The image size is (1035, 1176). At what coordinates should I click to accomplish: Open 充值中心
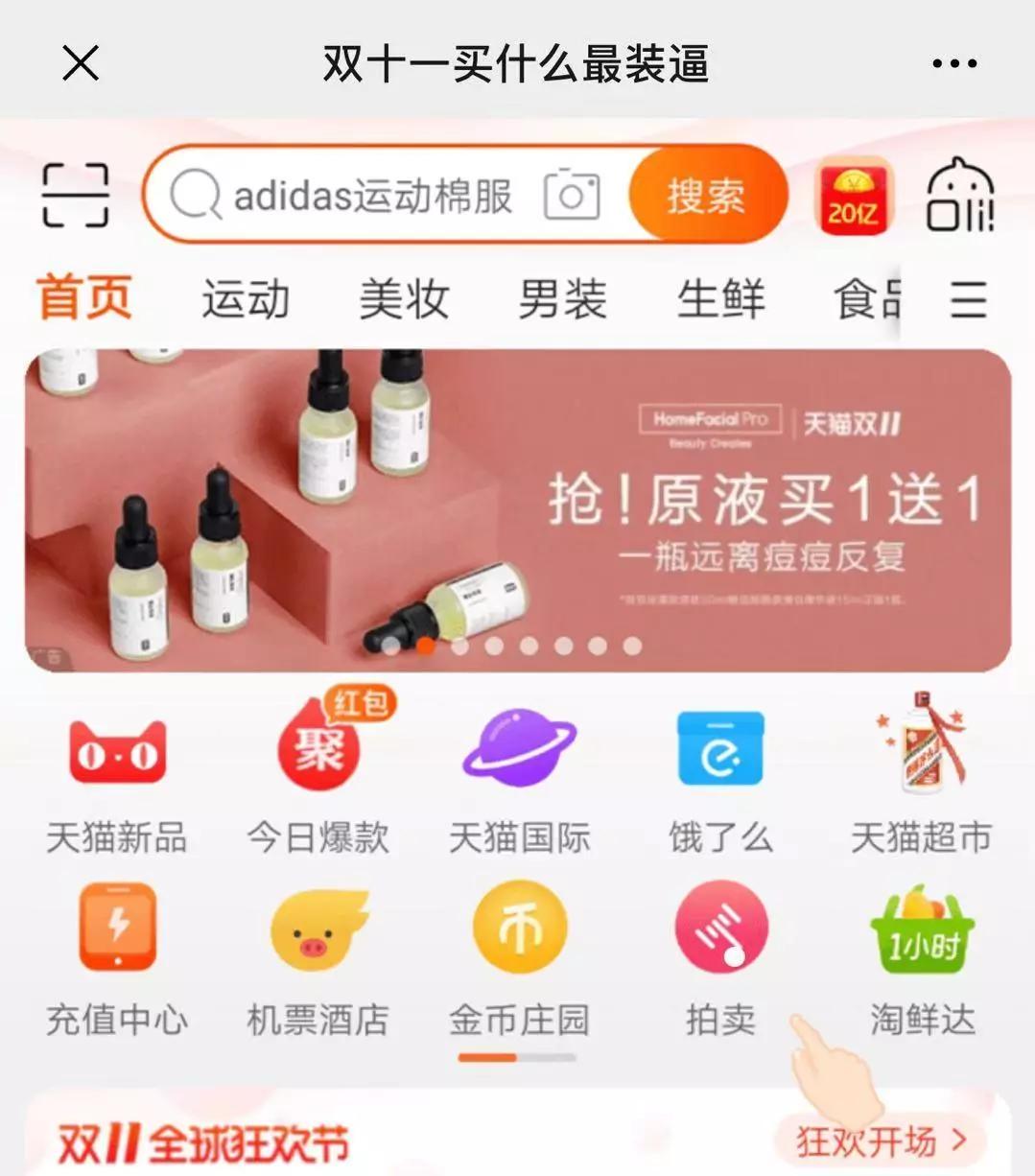117,959
